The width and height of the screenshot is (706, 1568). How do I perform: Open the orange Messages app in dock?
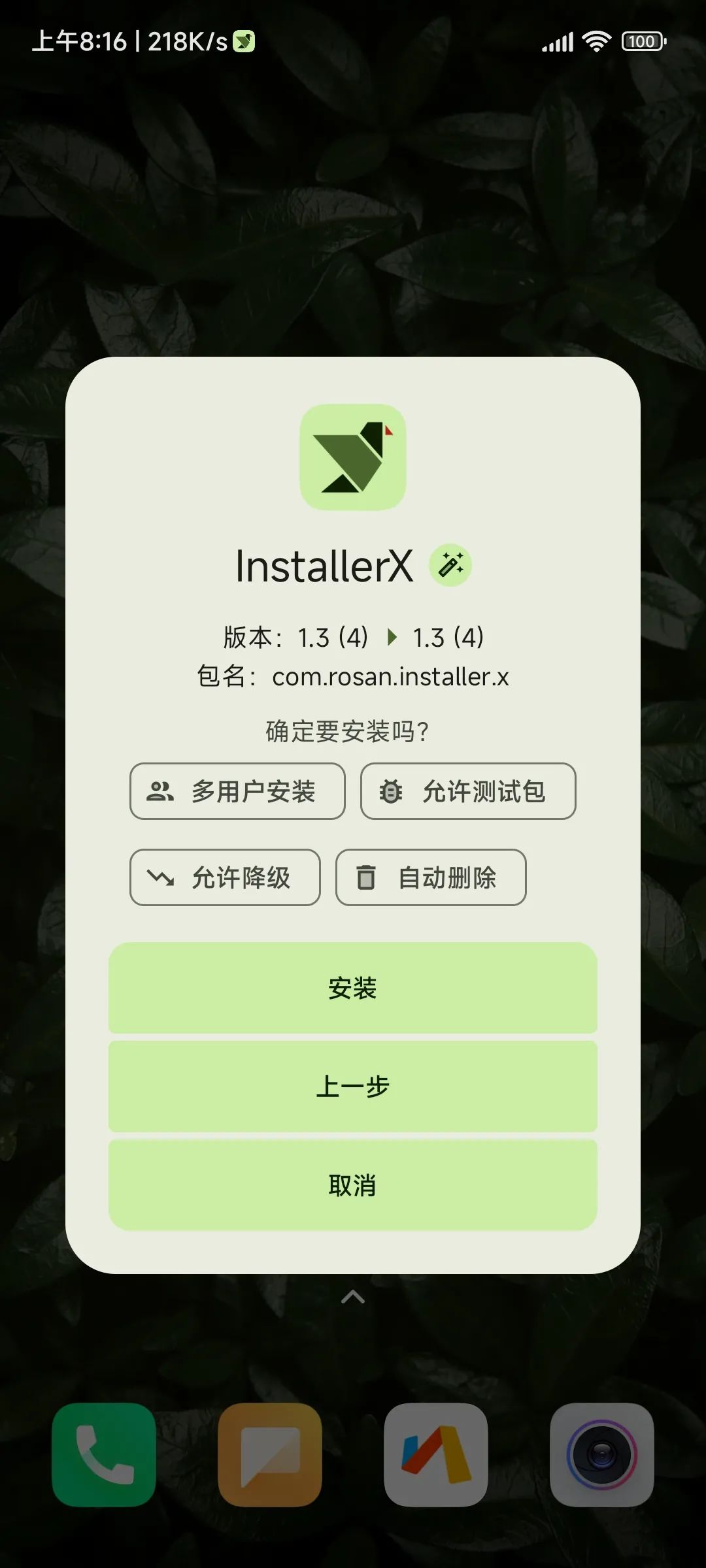click(x=270, y=1454)
